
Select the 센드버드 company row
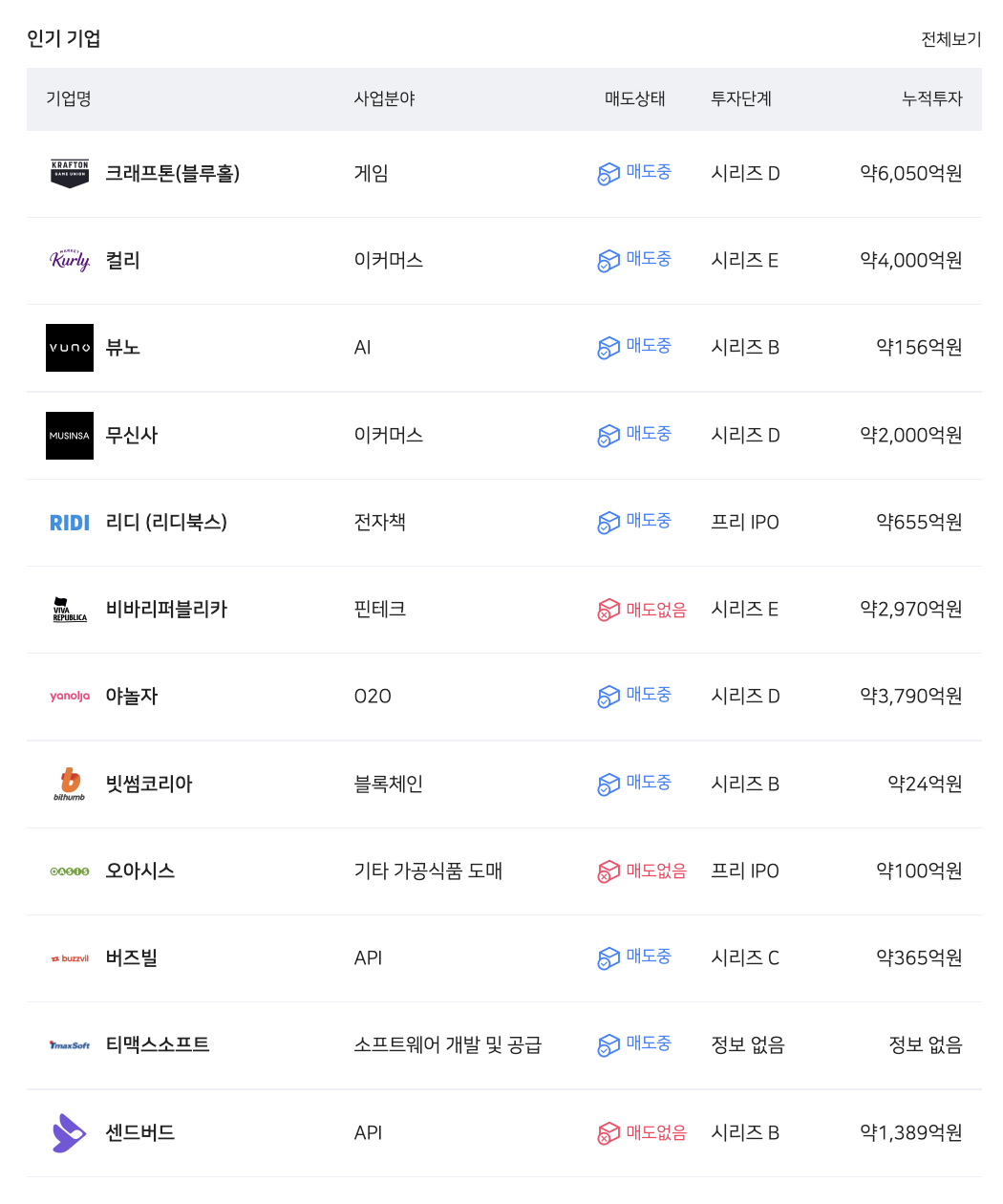tap(140, 1133)
